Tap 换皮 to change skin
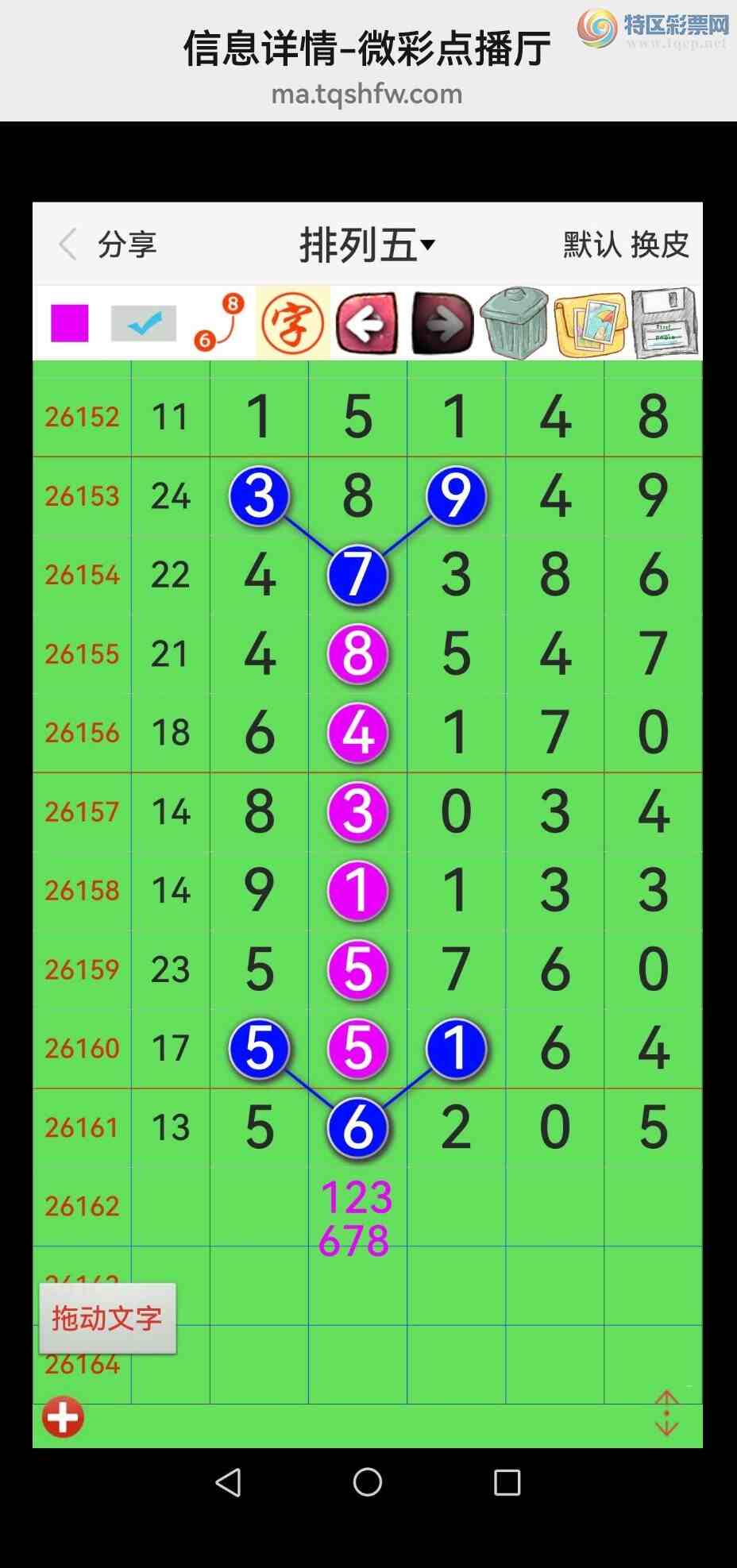Image resolution: width=737 pixels, height=1568 pixels. pyautogui.click(x=660, y=245)
